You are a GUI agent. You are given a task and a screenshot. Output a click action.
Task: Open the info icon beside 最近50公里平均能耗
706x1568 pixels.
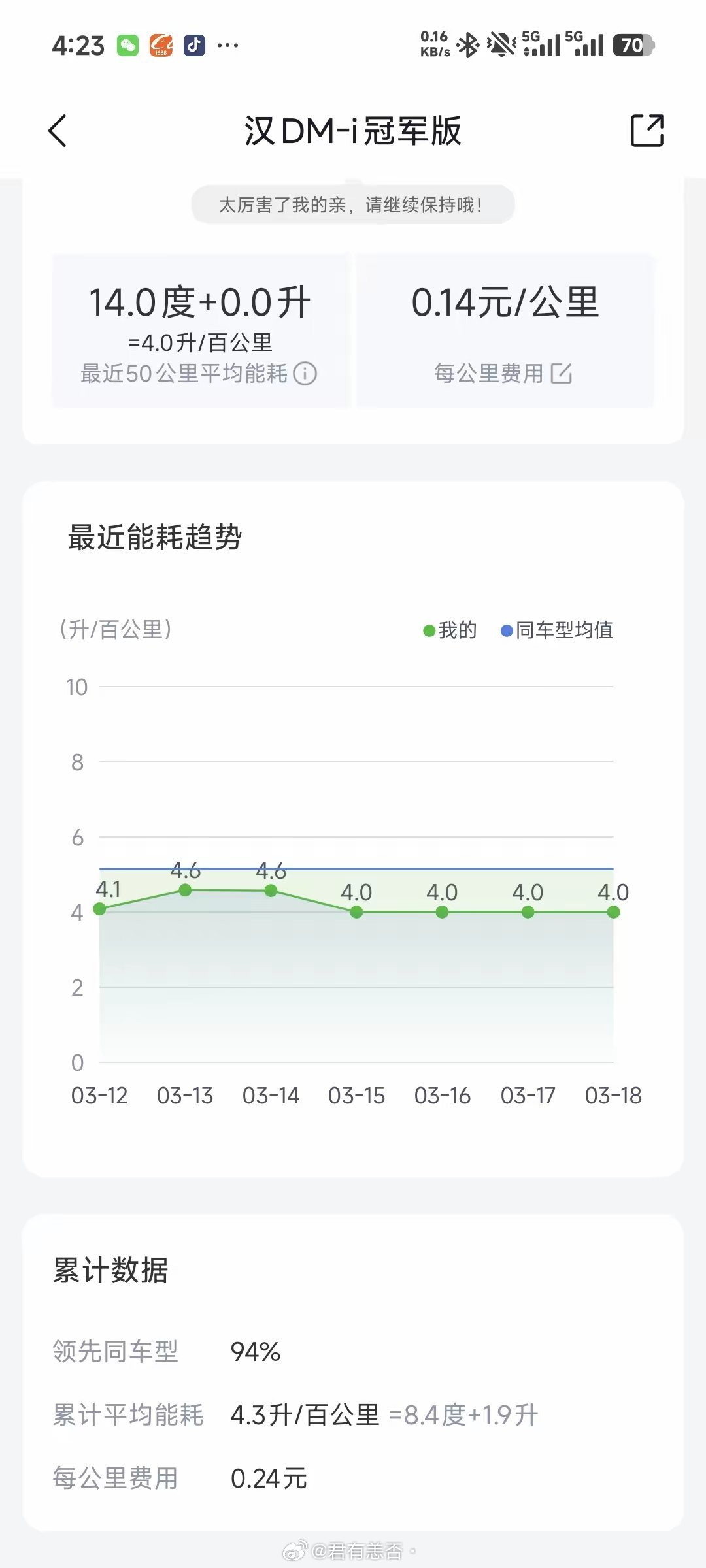pyautogui.click(x=304, y=374)
